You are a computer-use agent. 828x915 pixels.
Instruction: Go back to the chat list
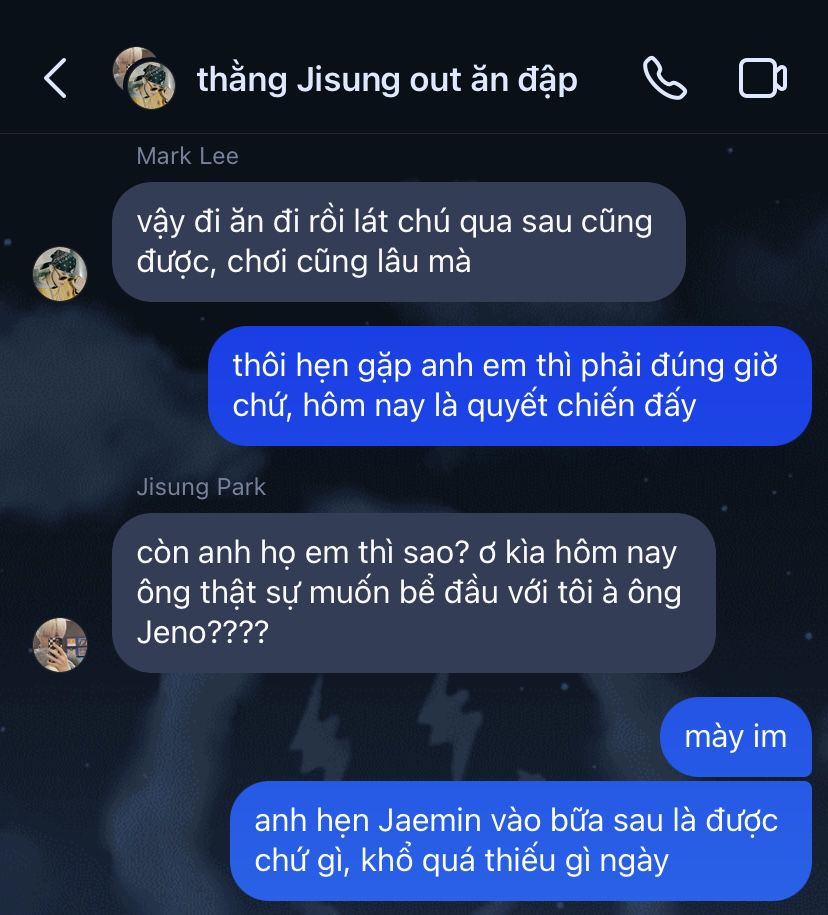(56, 78)
